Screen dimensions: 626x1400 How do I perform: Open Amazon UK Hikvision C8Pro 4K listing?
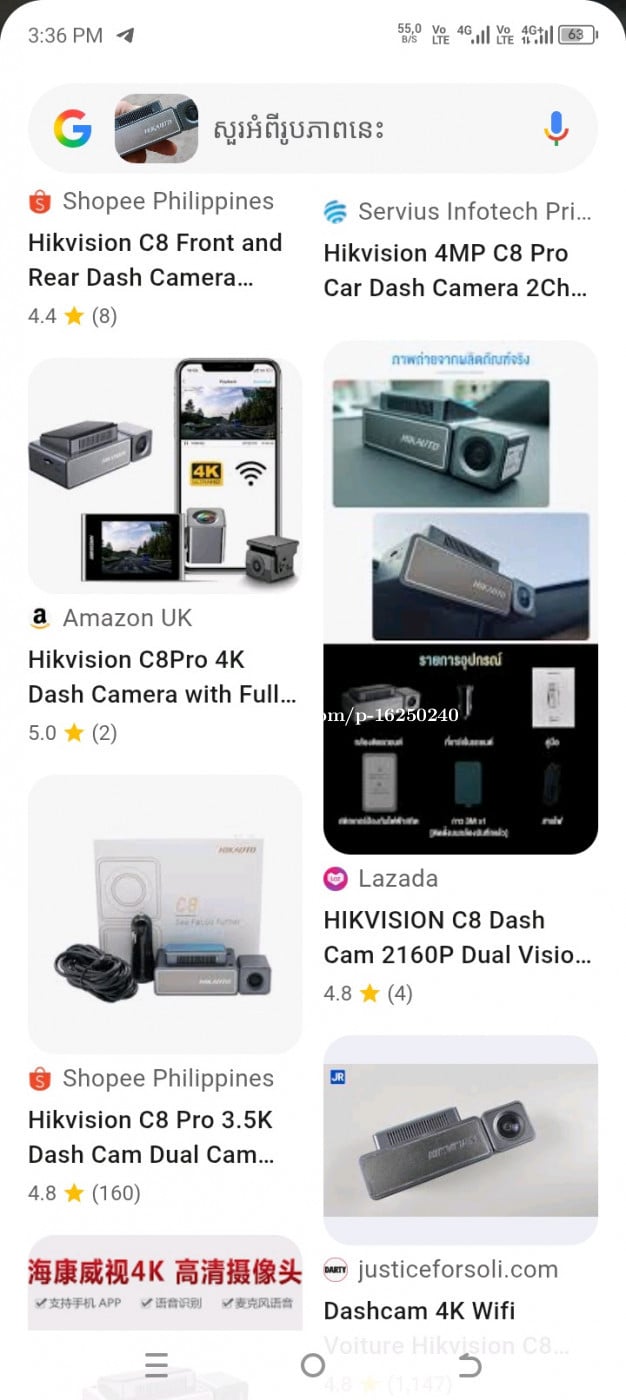pos(163,676)
